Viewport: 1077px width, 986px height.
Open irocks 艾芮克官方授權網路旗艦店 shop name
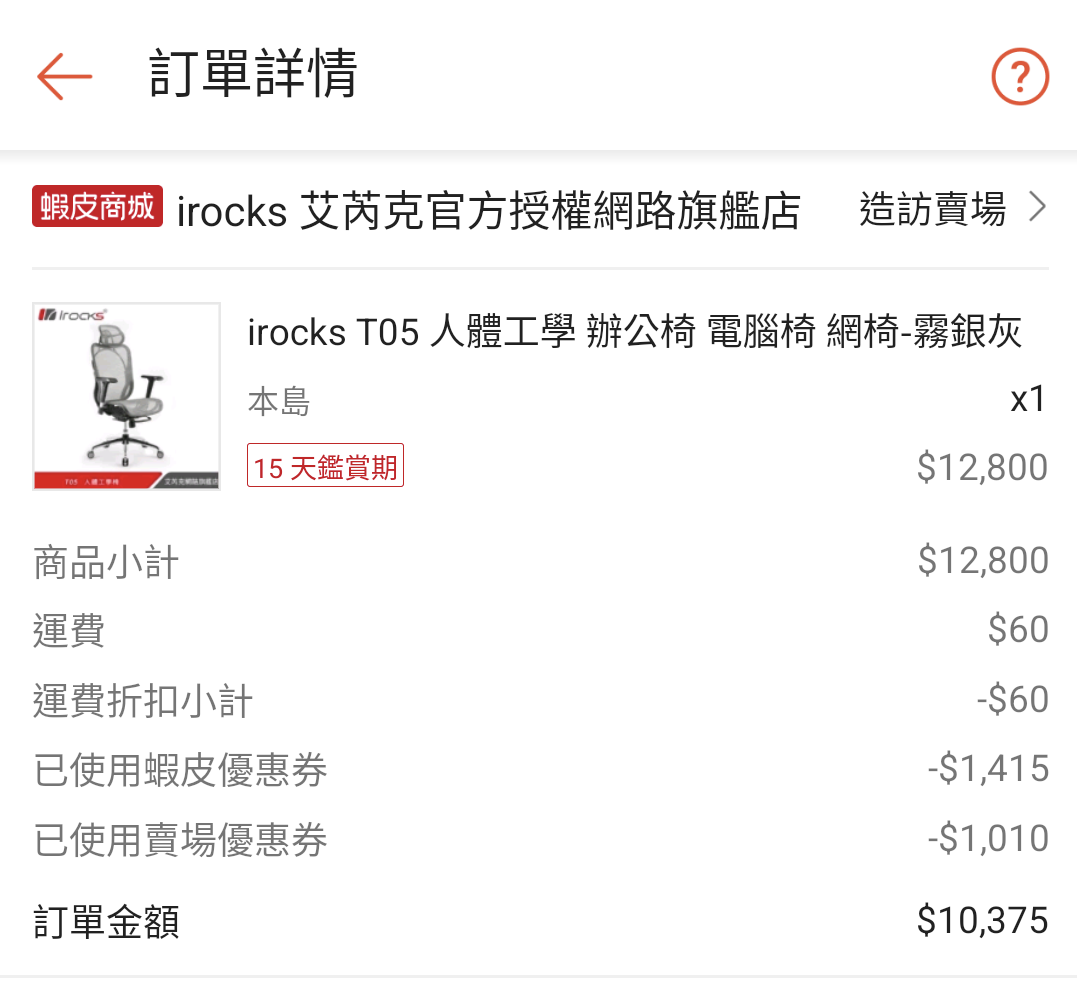[x=488, y=211]
